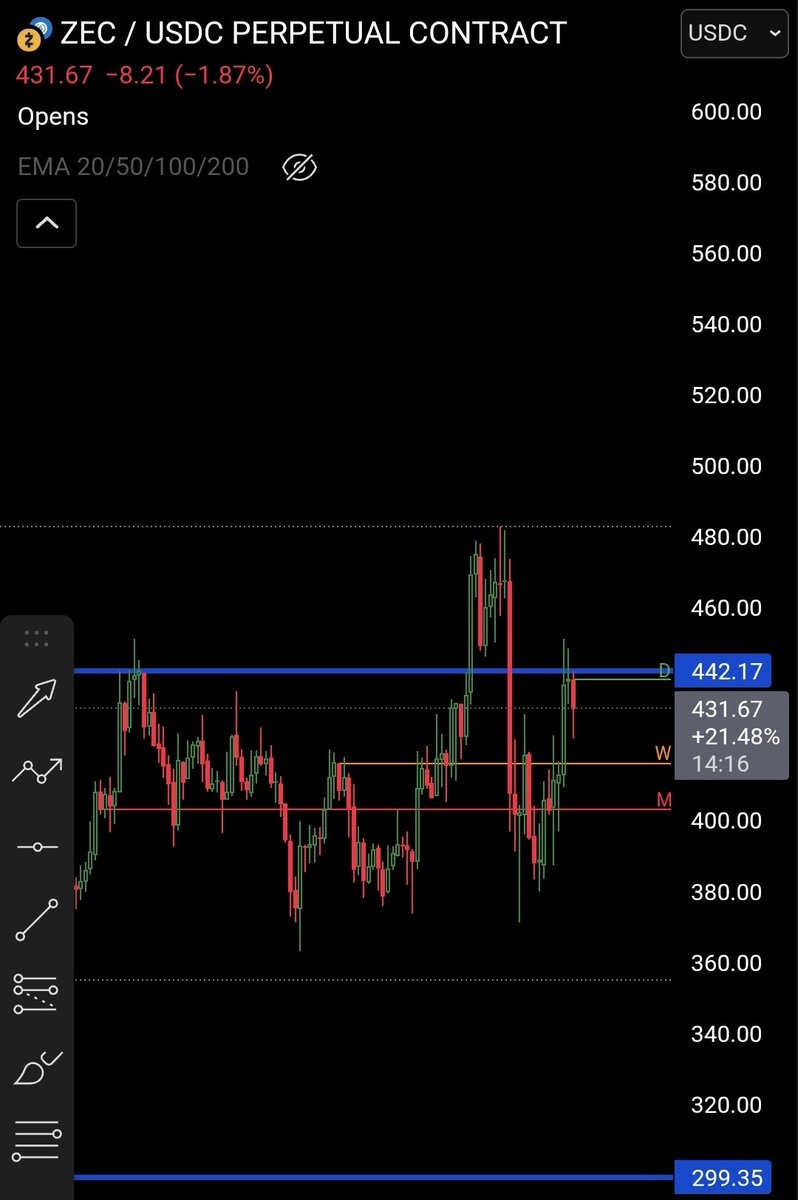Pick the horizontal line drawing tool
Viewport: 798px width, 1200px height.
(x=38, y=847)
